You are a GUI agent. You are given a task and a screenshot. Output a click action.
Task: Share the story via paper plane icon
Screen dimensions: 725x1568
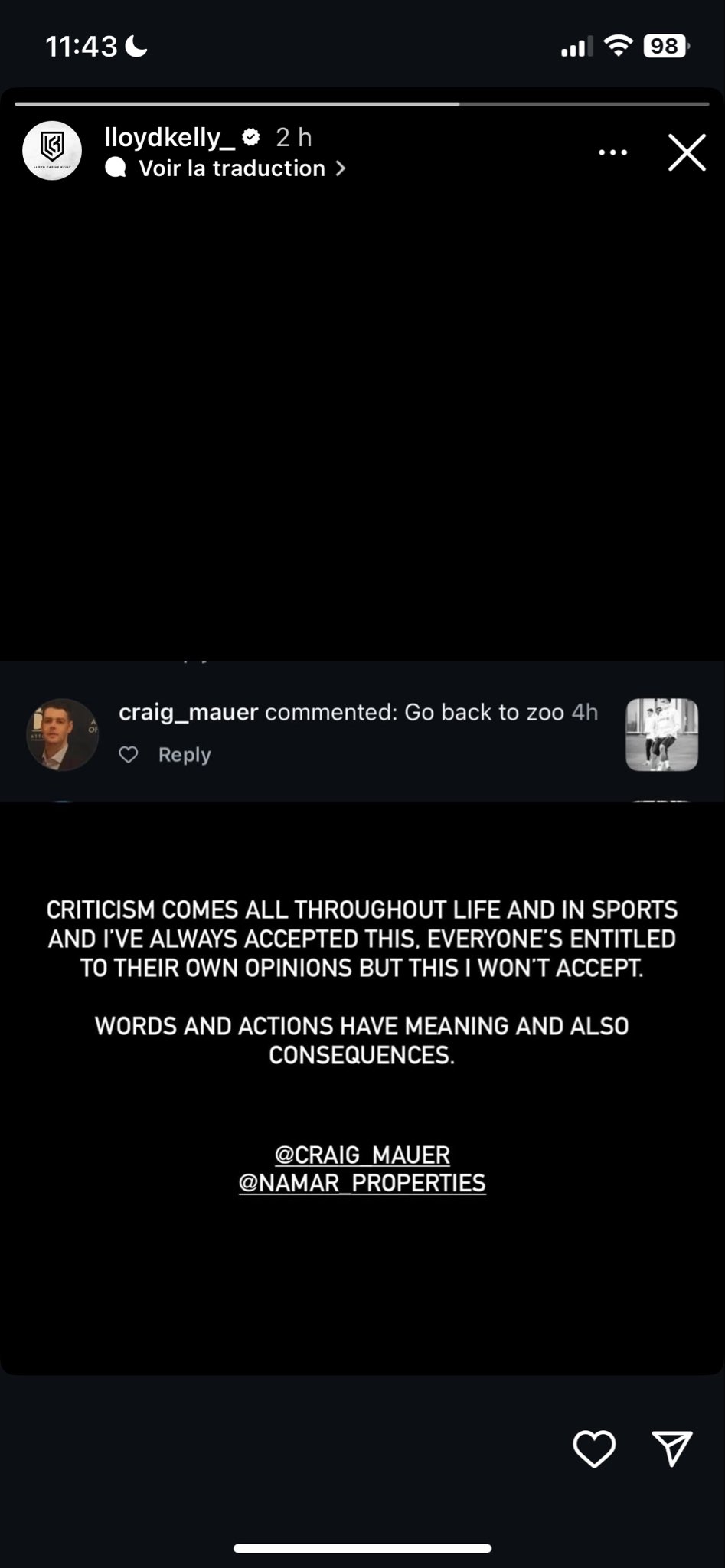(x=672, y=1449)
